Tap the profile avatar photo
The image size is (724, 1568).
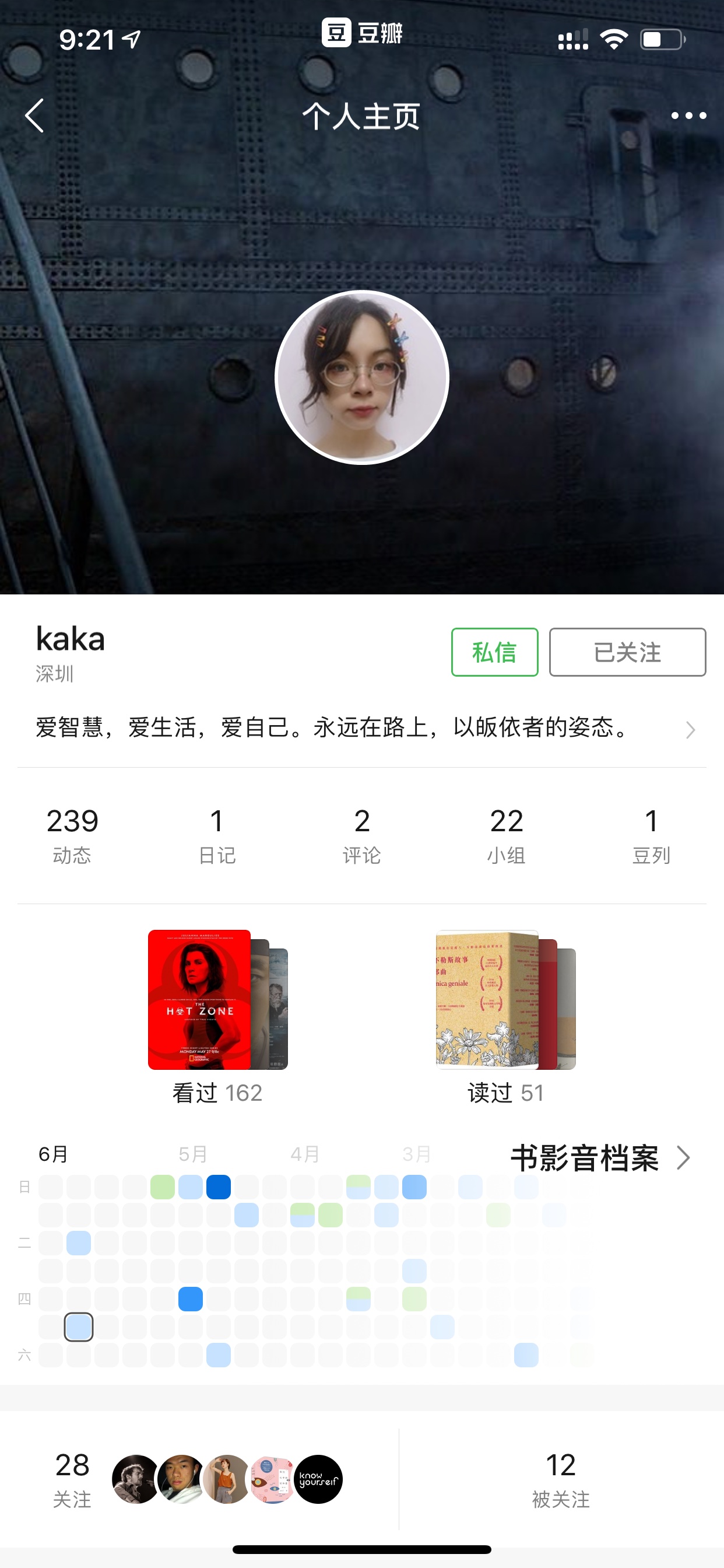[362, 377]
